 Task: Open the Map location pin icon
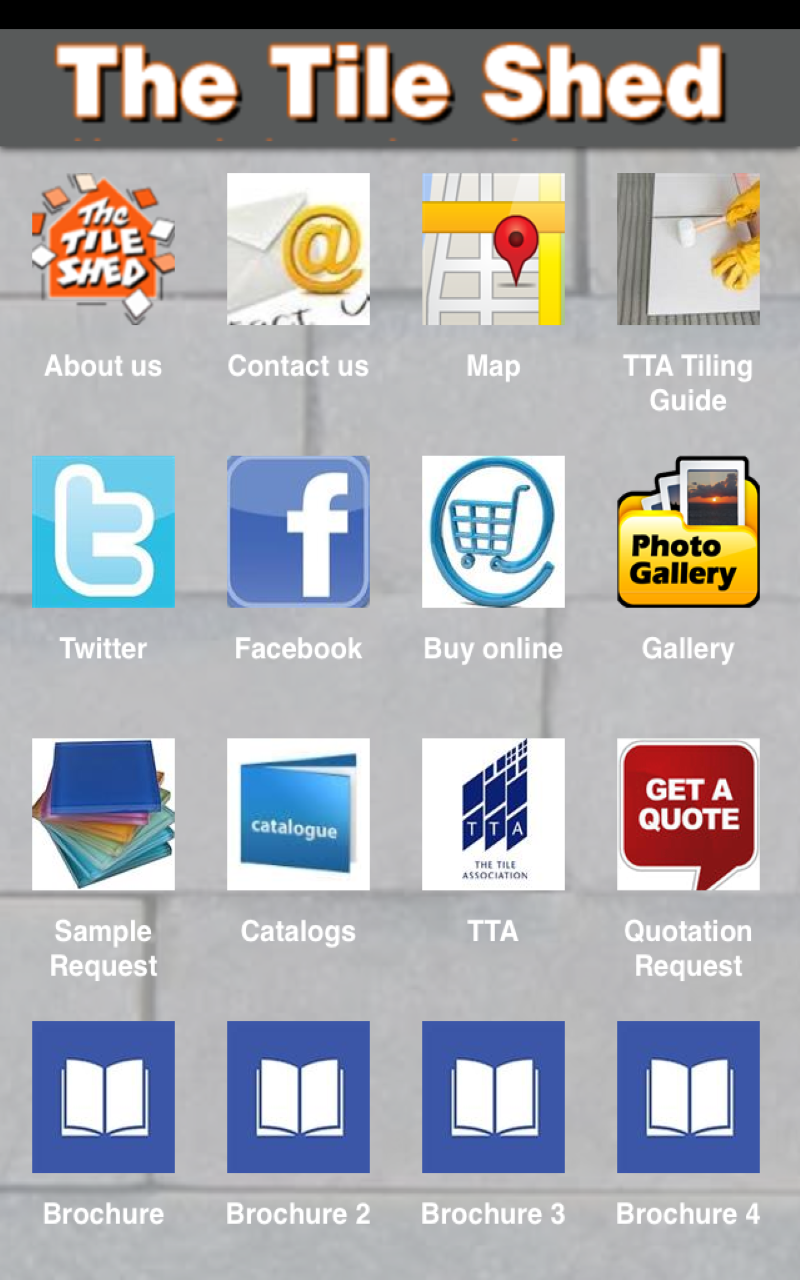click(x=493, y=248)
